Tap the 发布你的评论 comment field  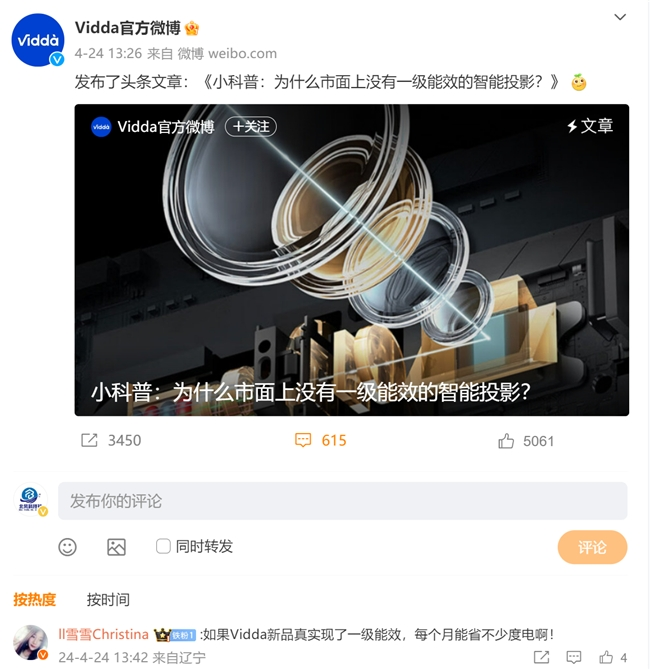tap(342, 501)
